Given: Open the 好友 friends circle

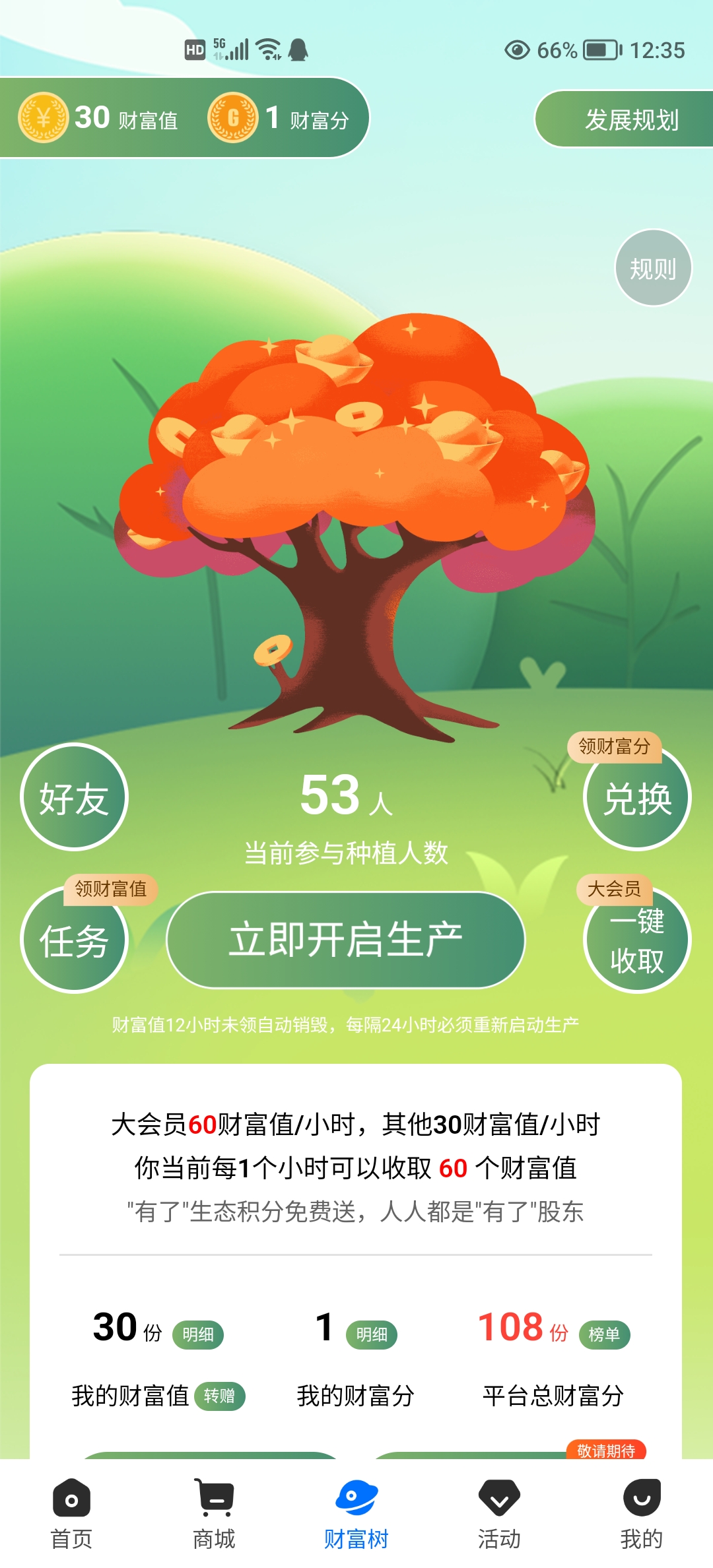Looking at the screenshot, I should (x=74, y=797).
